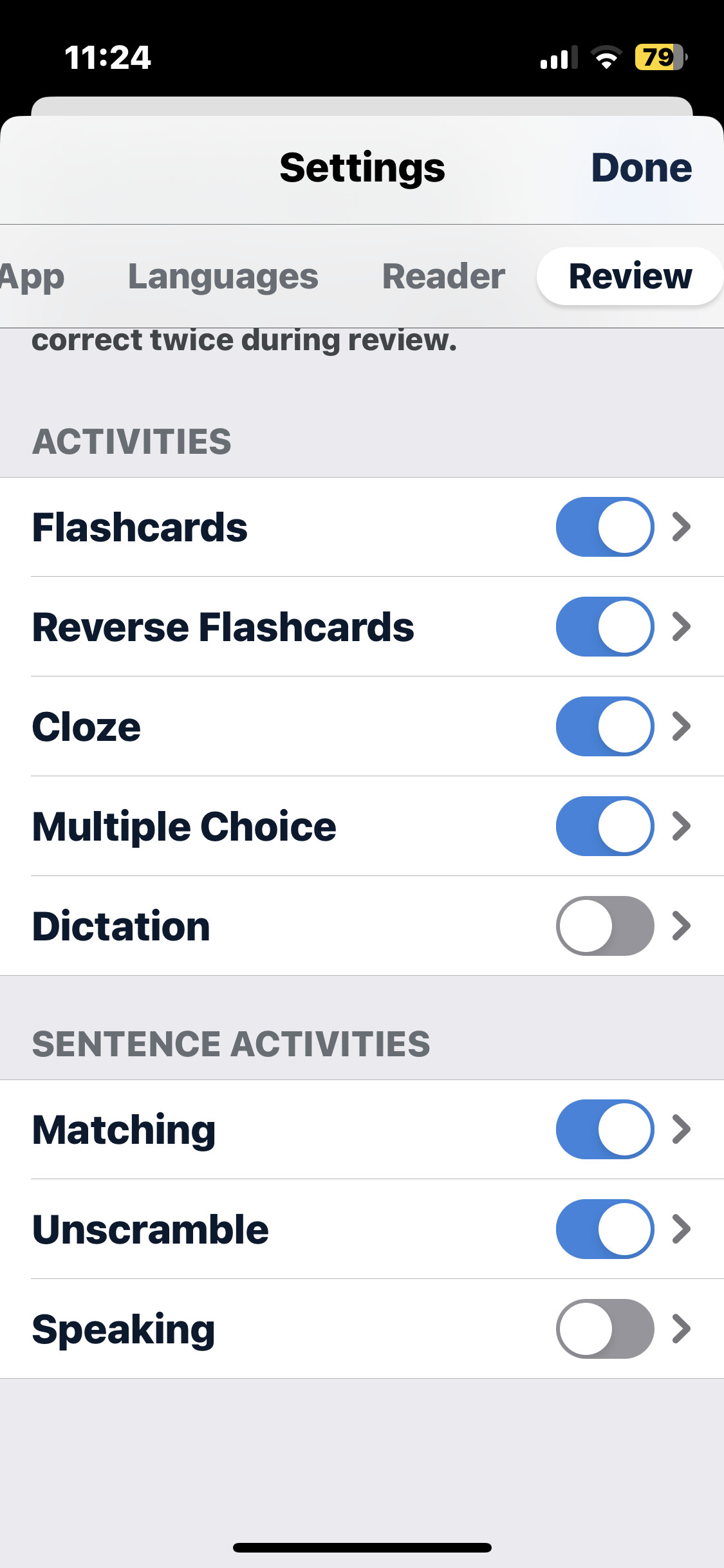The height and width of the screenshot is (1568, 724).
Task: Turn off the Matching toggle
Action: tap(605, 1129)
